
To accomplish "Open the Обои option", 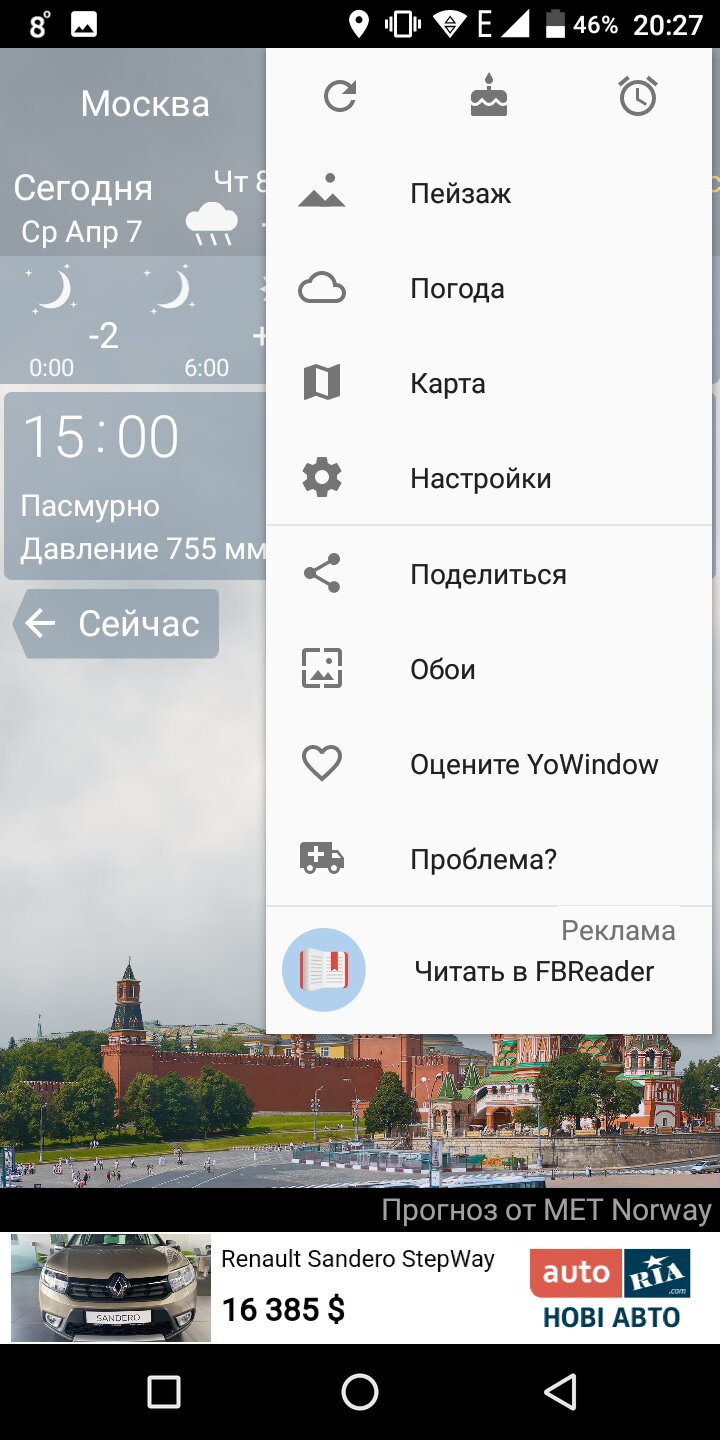I will point(489,670).
